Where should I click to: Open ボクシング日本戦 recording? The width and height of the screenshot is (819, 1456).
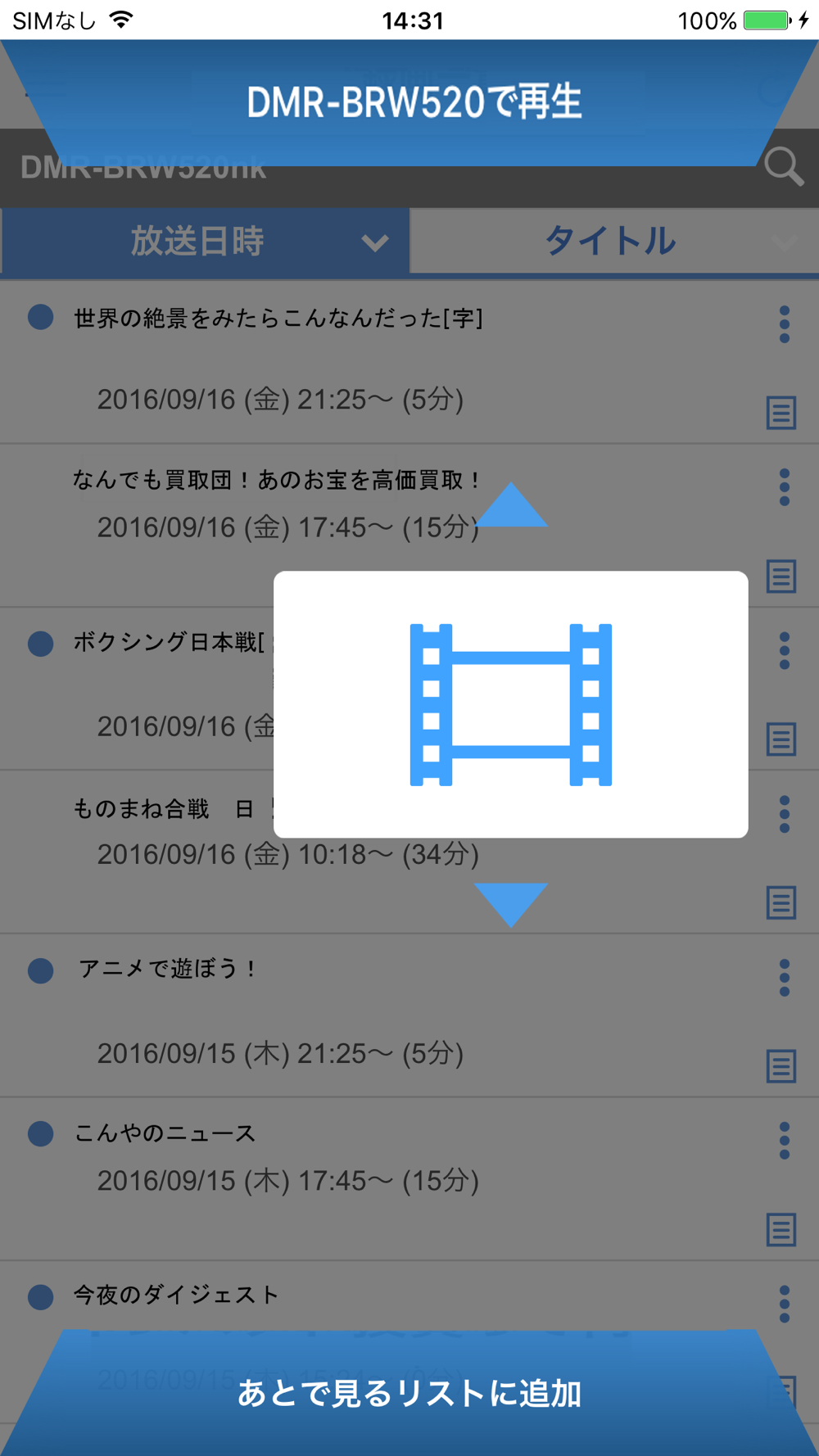pyautogui.click(x=168, y=643)
